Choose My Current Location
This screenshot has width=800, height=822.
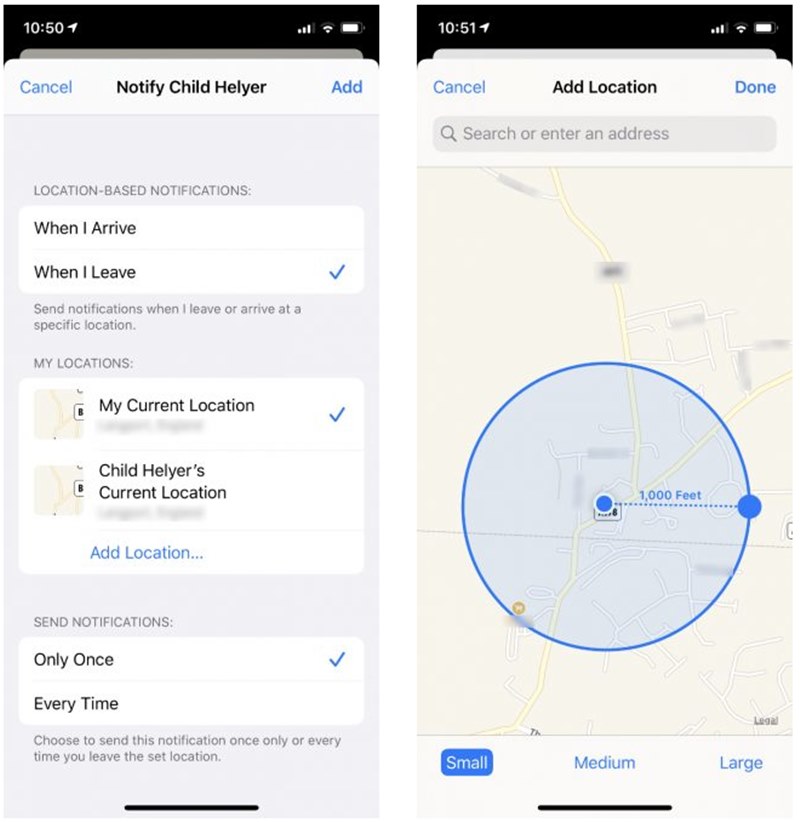pos(190,414)
